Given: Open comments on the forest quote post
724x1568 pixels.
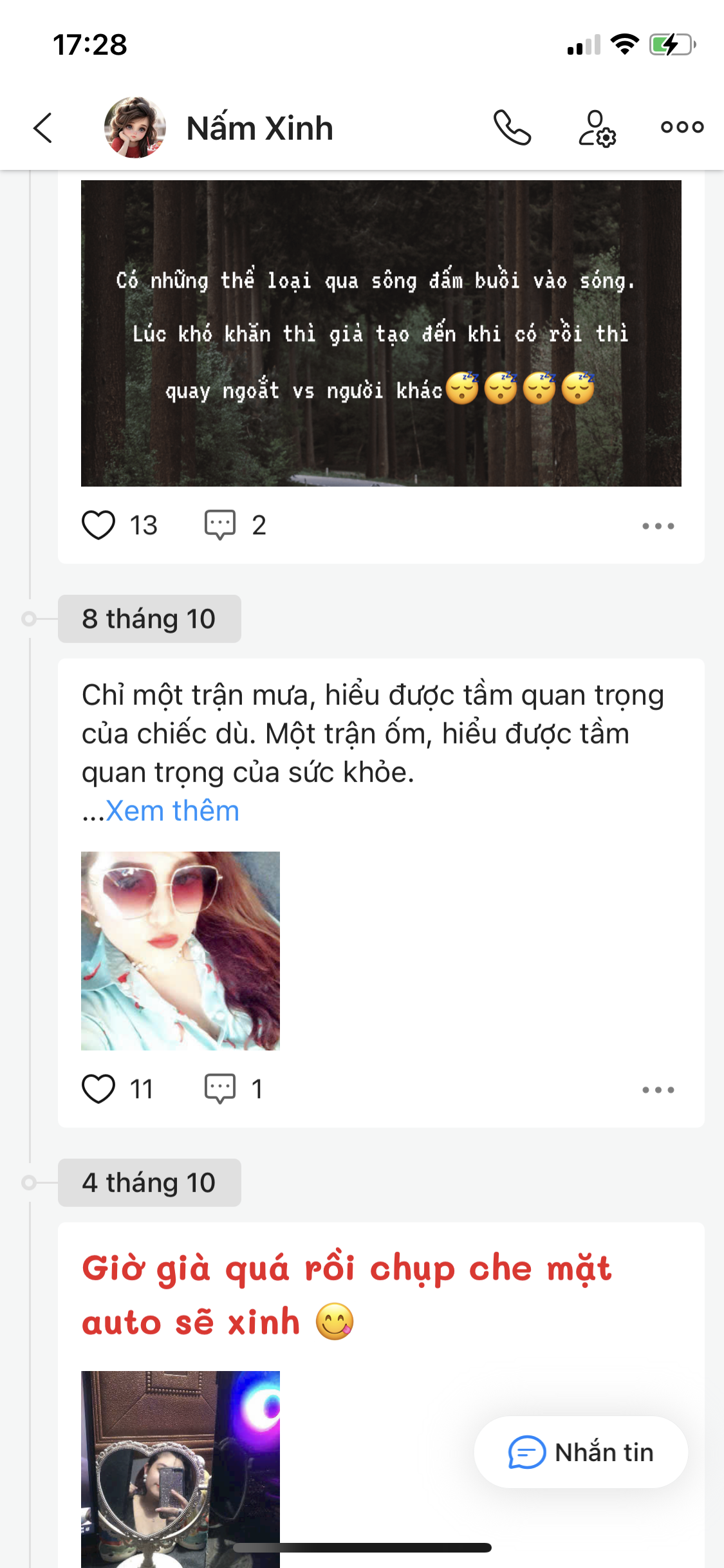Looking at the screenshot, I should tap(220, 525).
